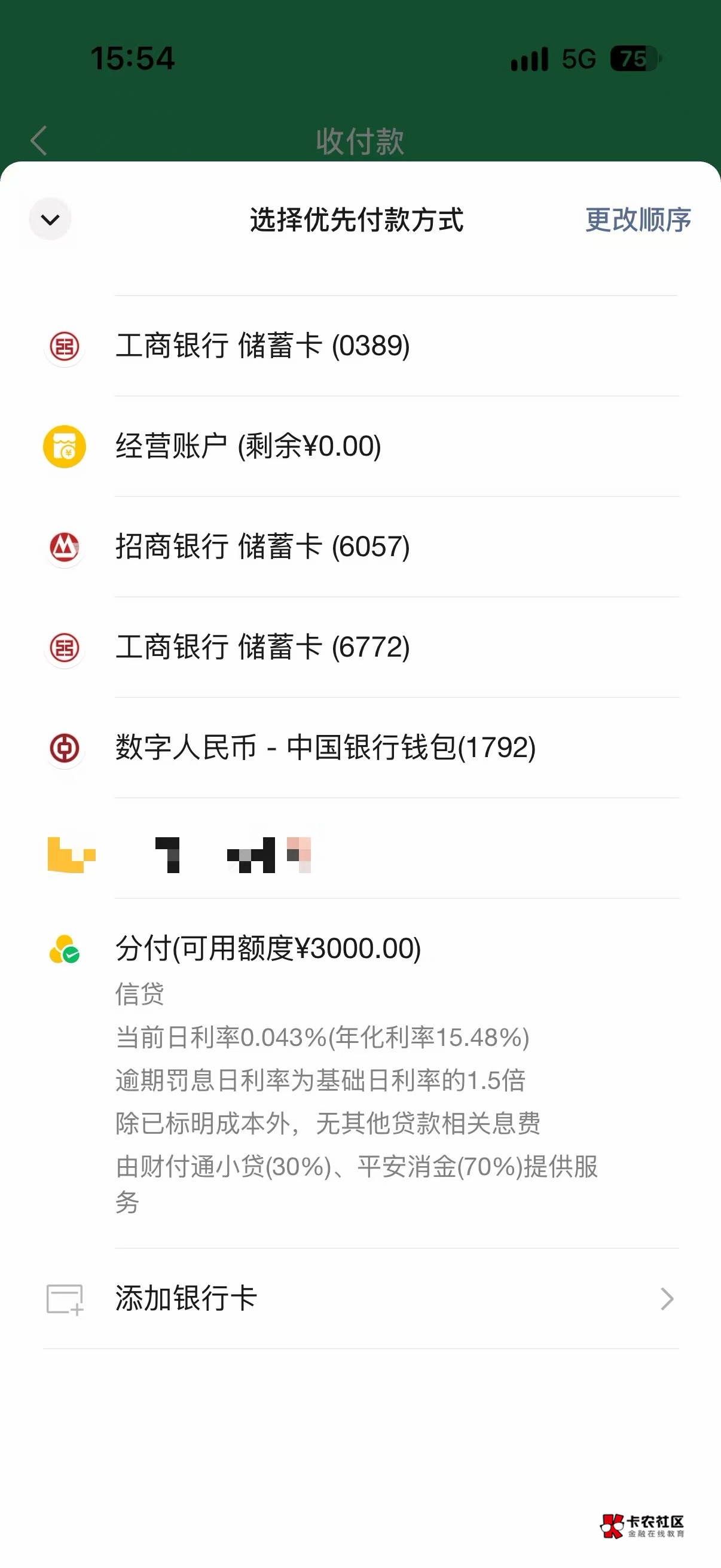Viewport: 721px width, 1568px height.
Task: Select 工商银行 储蓄卡 (0389)
Action: (x=360, y=346)
